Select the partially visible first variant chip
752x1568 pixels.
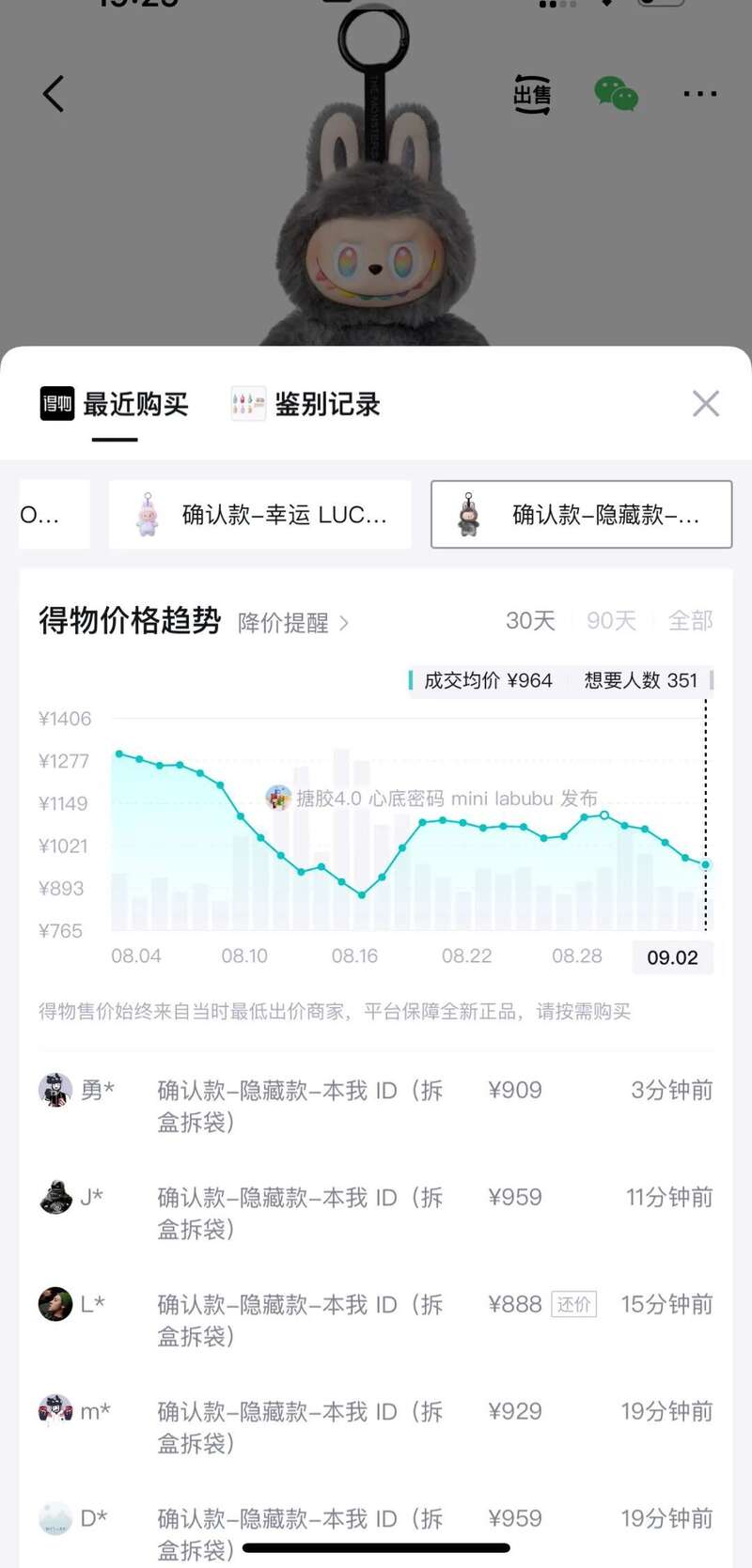(53, 515)
